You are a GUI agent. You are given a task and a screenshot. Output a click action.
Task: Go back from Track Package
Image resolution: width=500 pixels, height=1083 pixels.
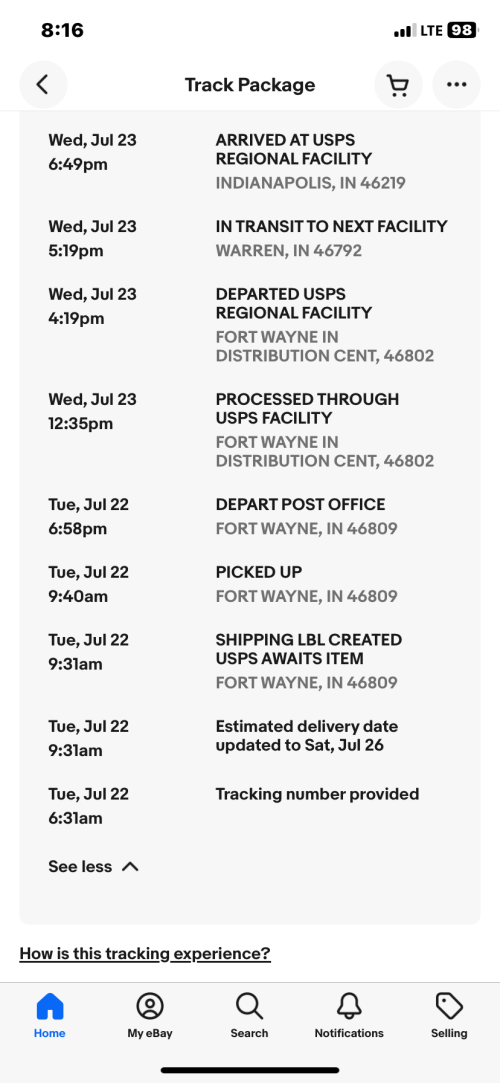click(x=43, y=85)
